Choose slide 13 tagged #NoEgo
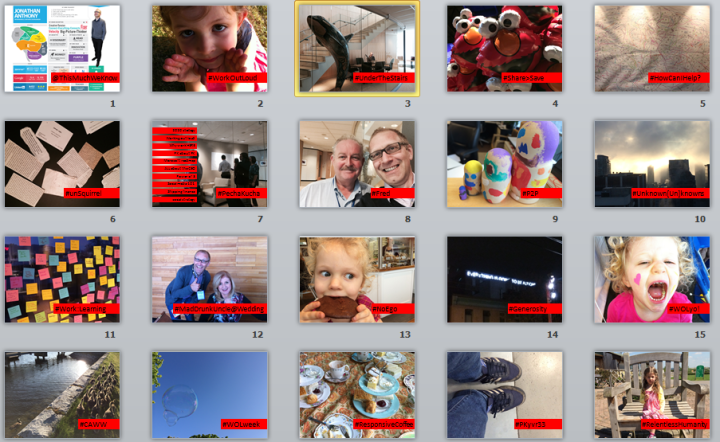720x442 pixels. [x=357, y=278]
